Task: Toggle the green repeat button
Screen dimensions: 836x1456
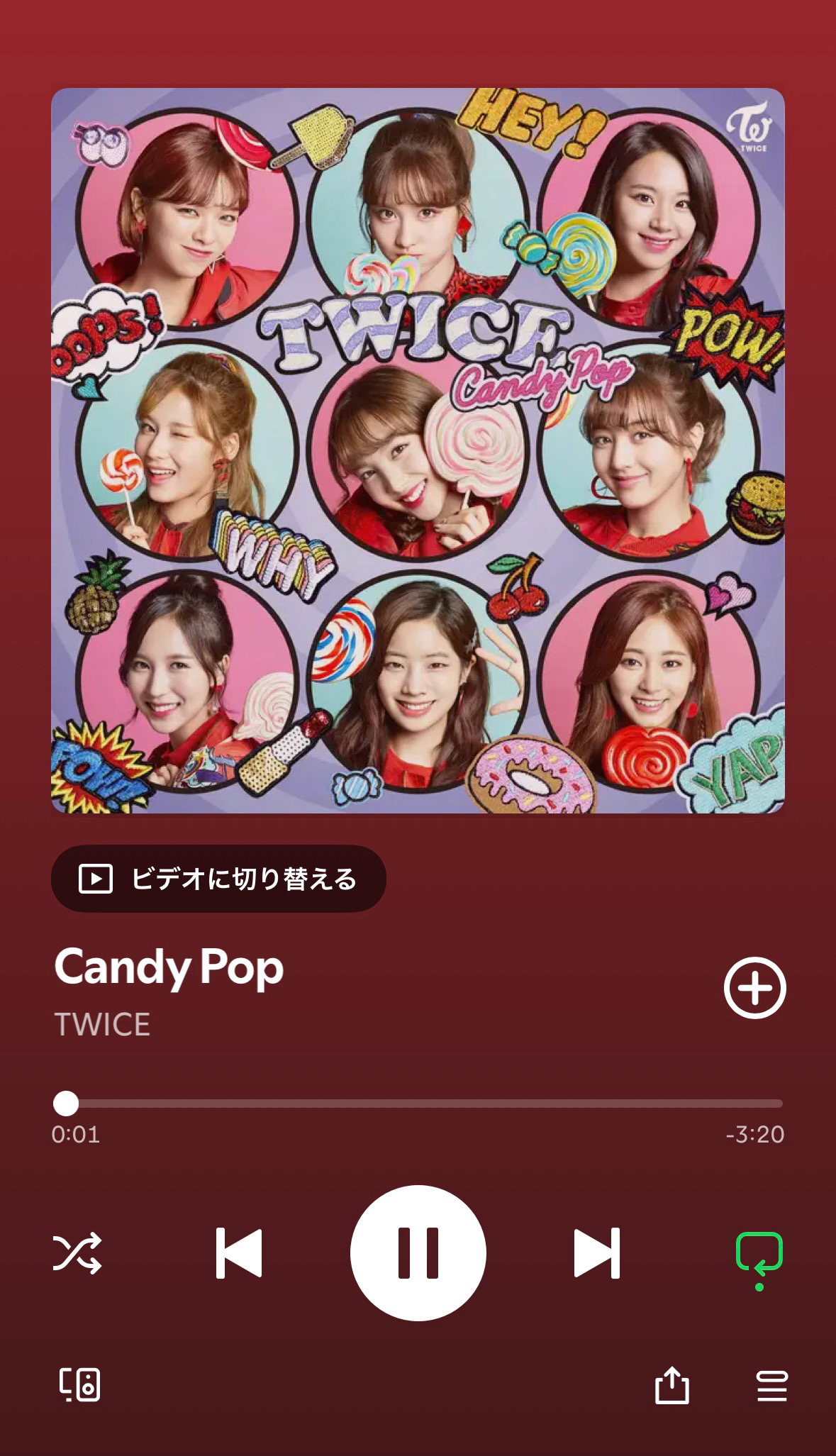Action: click(x=759, y=1255)
